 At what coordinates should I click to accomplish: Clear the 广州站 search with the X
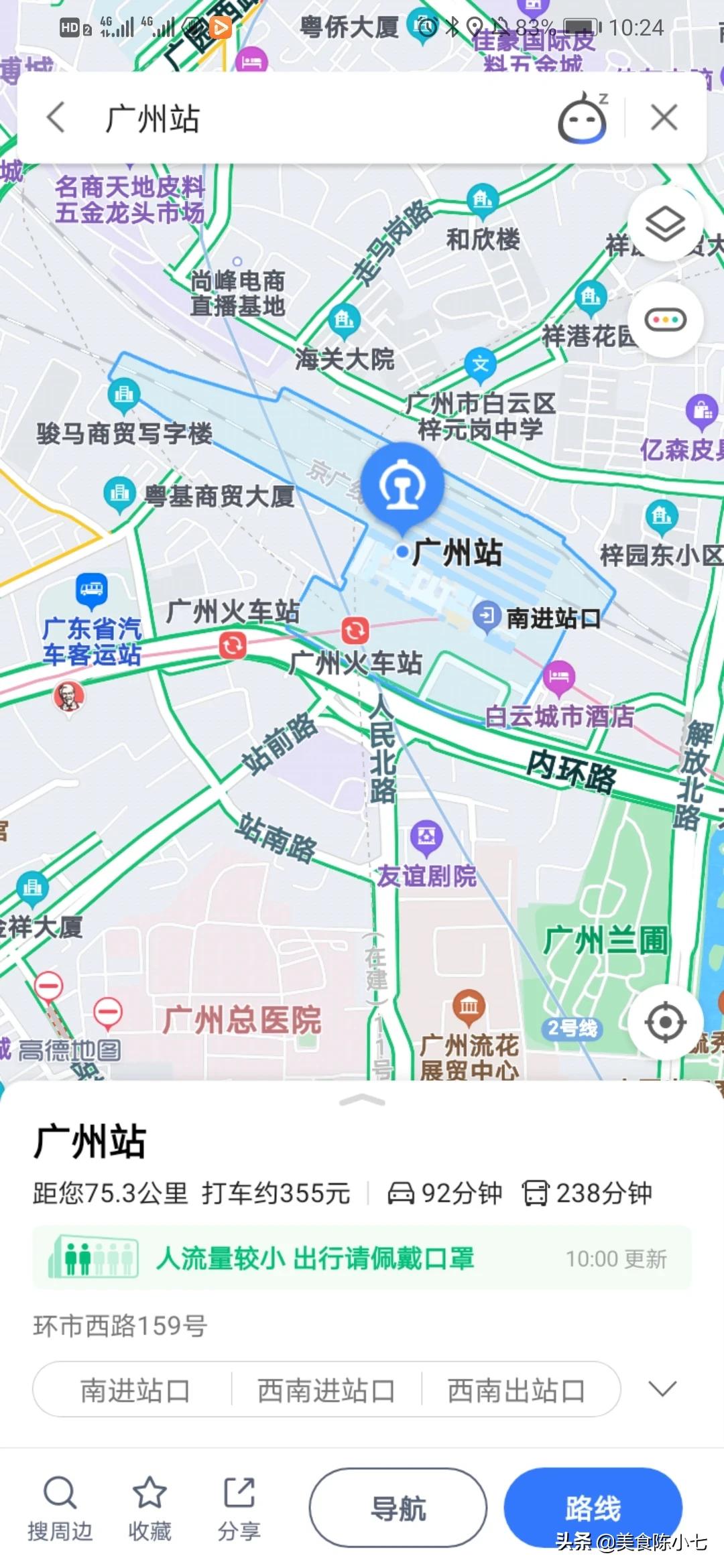coord(664,118)
